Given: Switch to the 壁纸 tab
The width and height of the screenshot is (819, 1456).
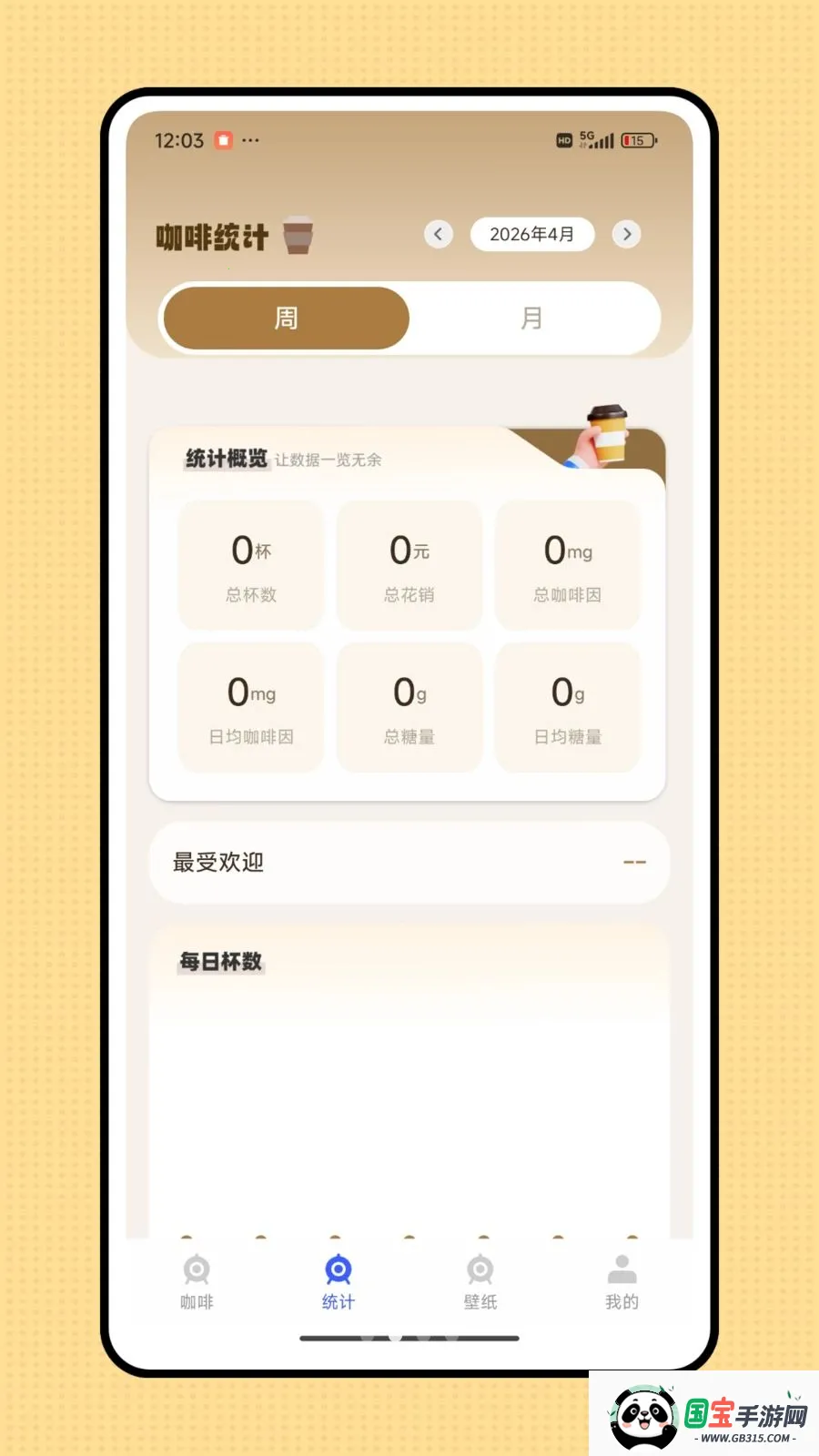Looking at the screenshot, I should pos(480,1283).
